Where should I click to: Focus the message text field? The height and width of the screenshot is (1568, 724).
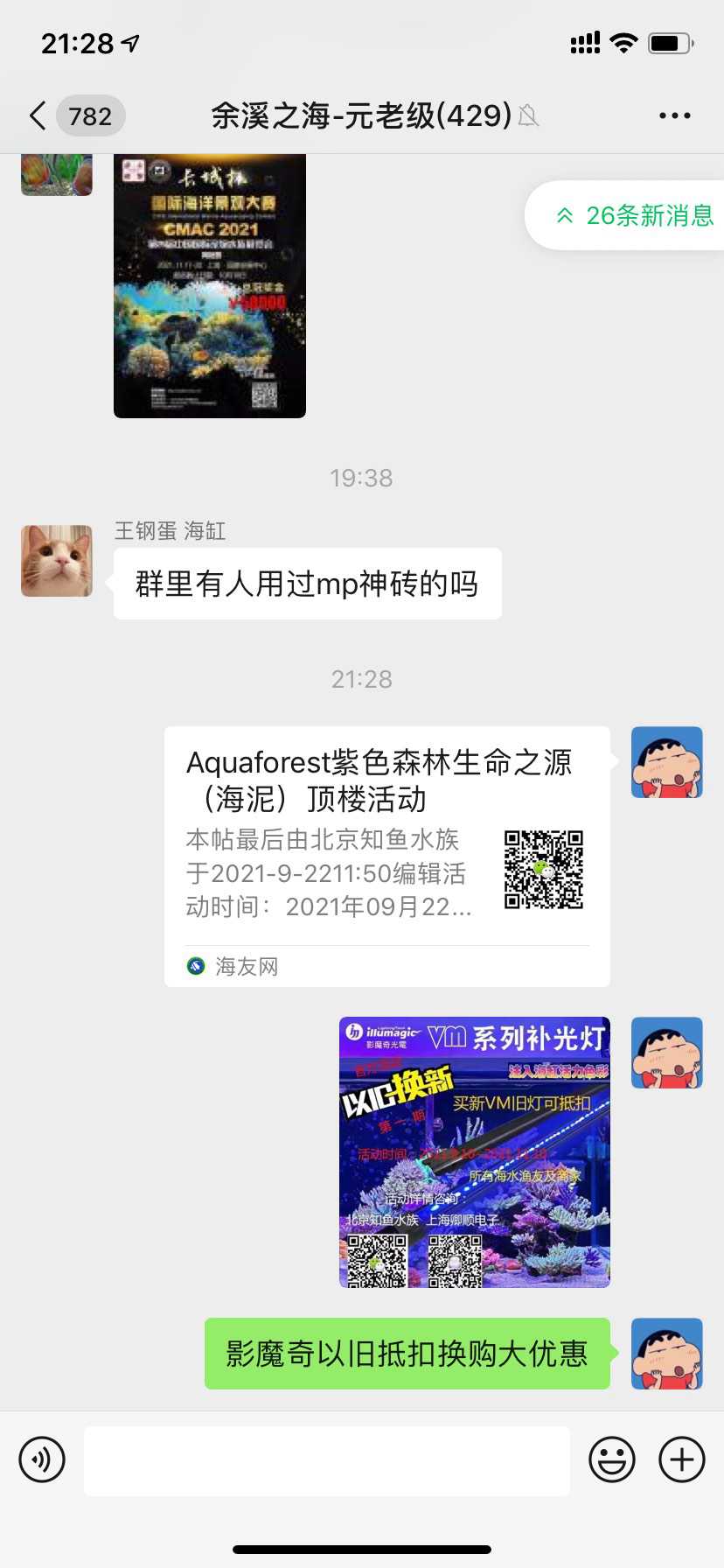coord(326,1459)
